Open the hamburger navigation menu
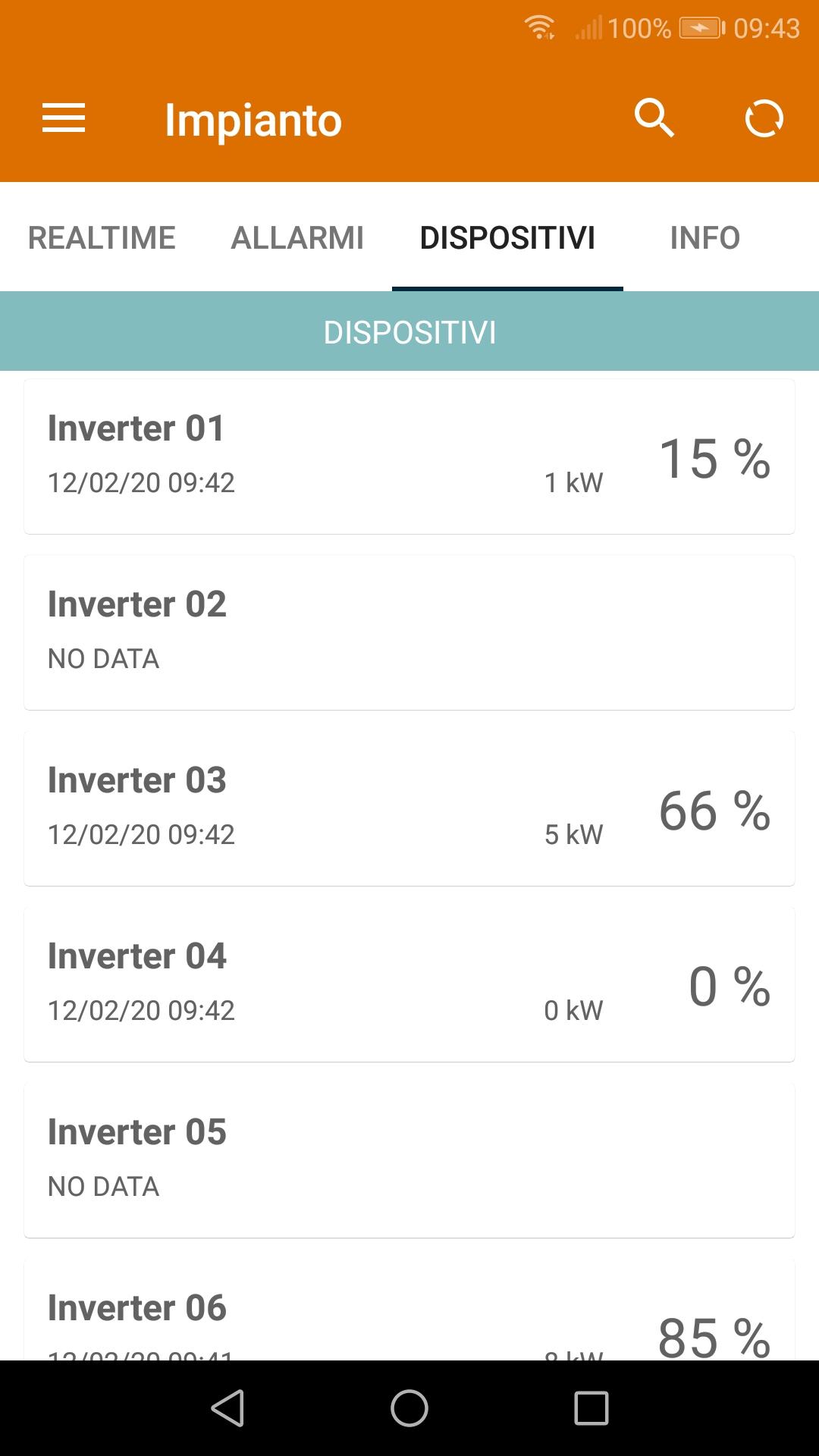 point(64,119)
